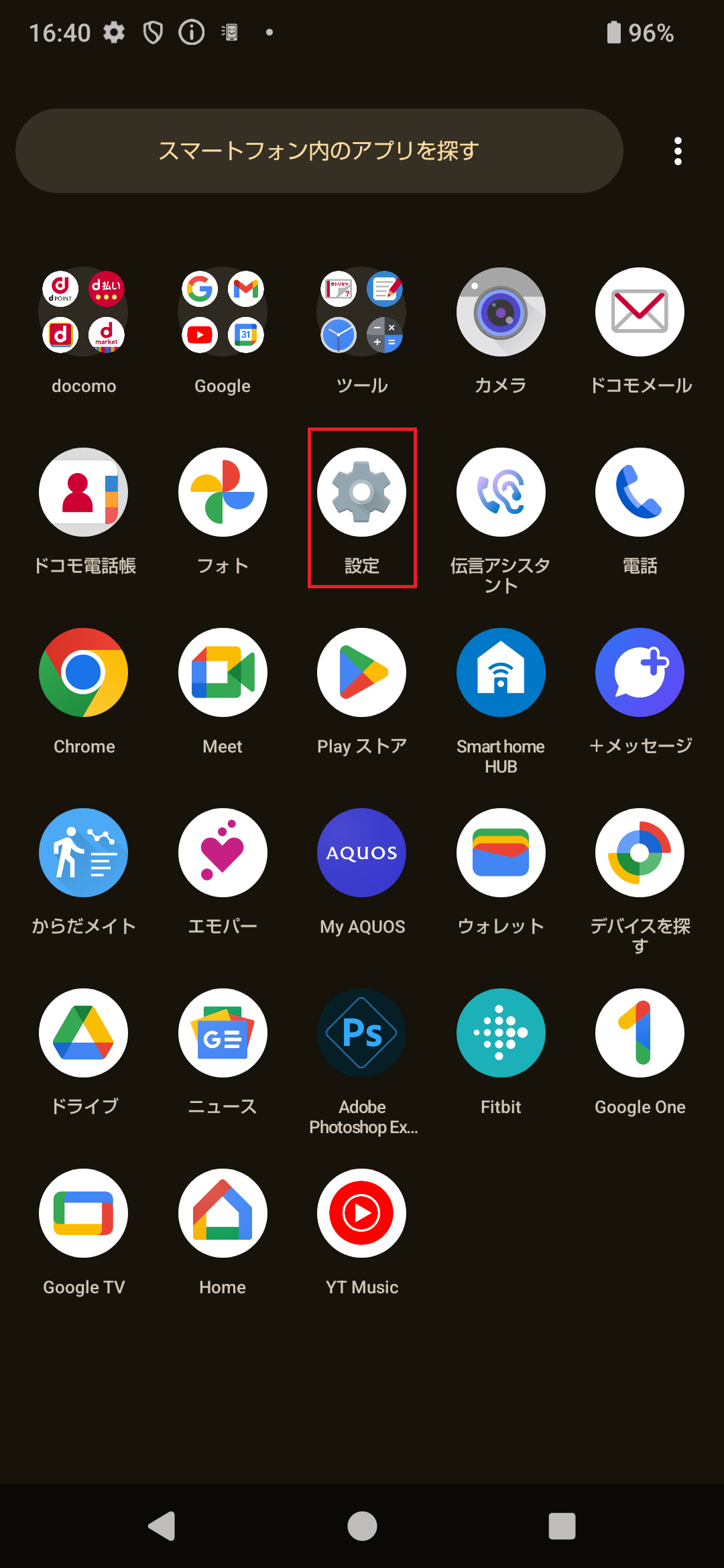Open the 設定 settings app
Image resolution: width=724 pixels, height=1568 pixels.
362,493
